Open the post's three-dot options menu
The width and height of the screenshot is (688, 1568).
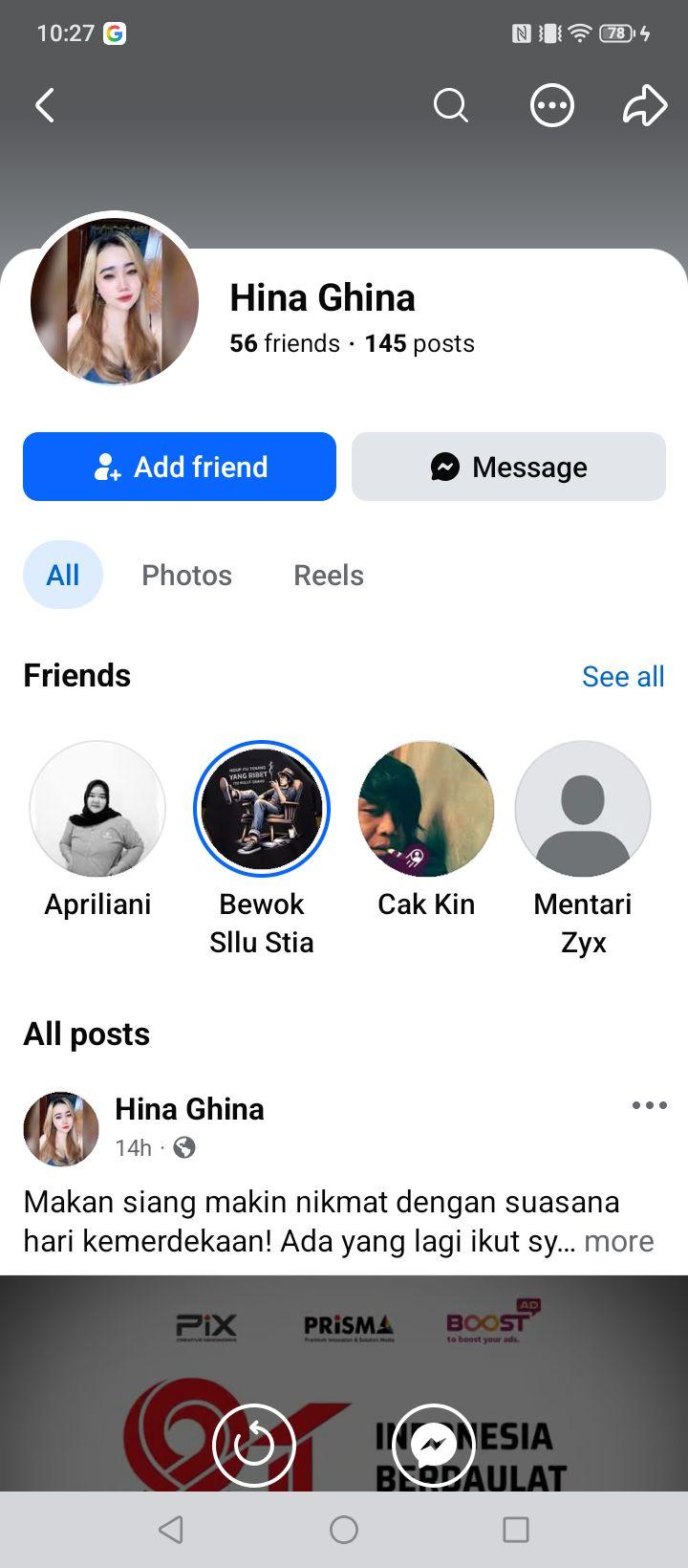pos(650,1105)
